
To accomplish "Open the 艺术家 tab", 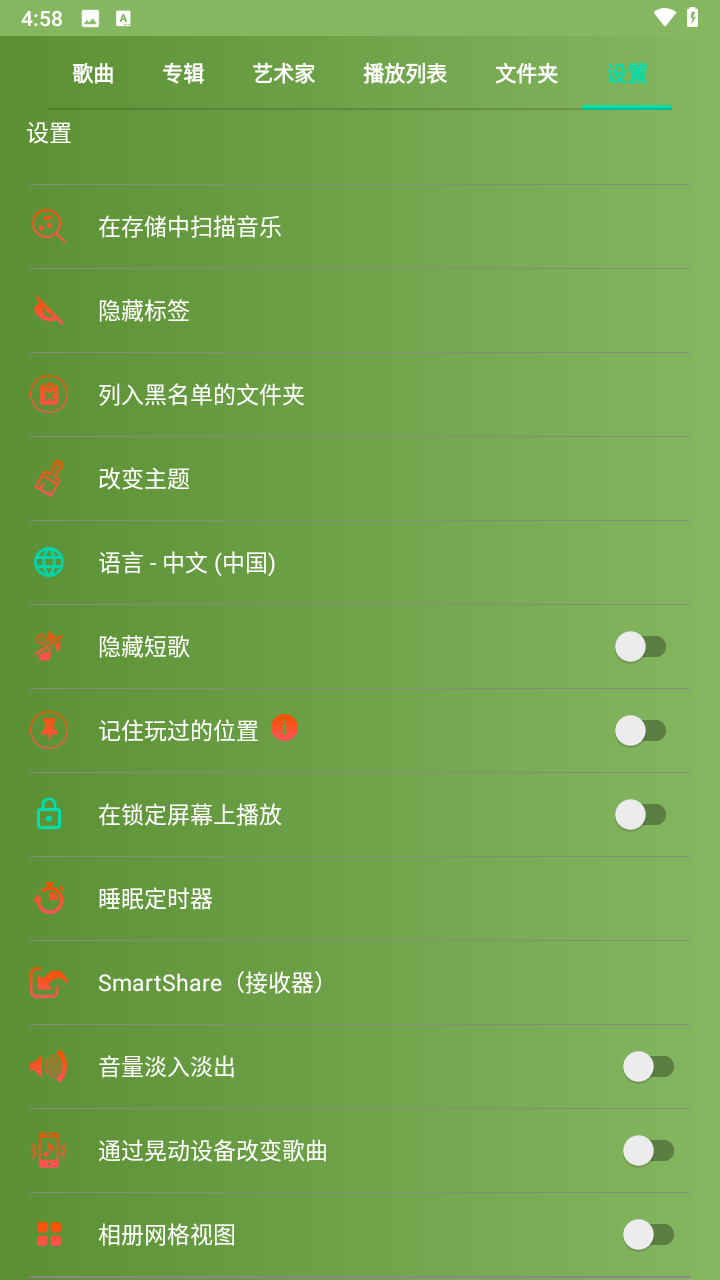I will (284, 74).
